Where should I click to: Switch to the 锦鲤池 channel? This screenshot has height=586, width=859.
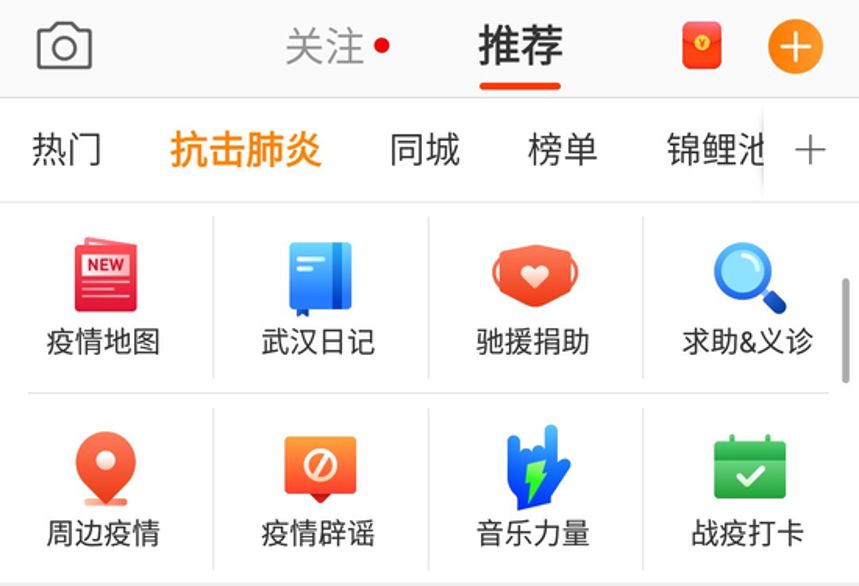(714, 151)
